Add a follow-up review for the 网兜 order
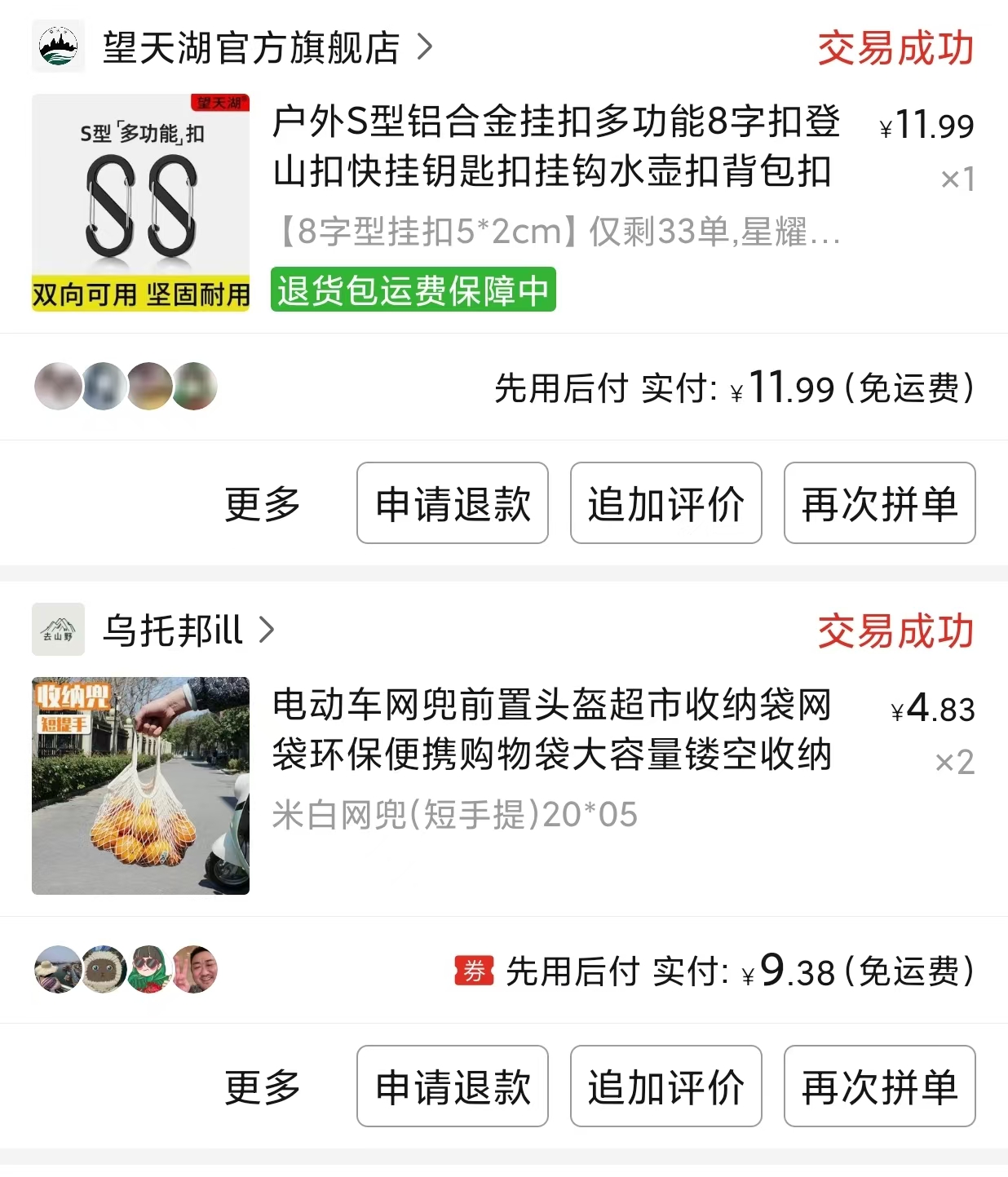Screen dimensions: 1008x1177 point(665,1086)
